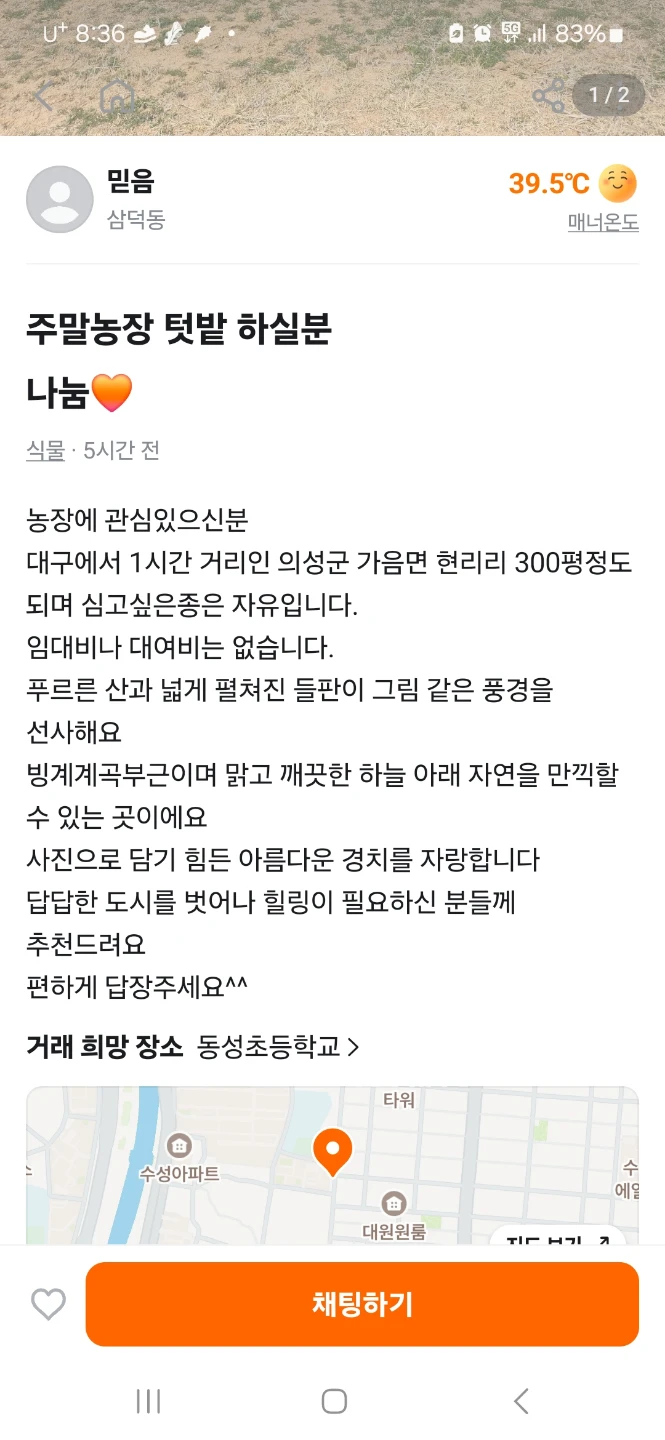This screenshot has height=1440, width=665.
Task: Tap the photo page indicator 1 / 2
Action: point(609,95)
